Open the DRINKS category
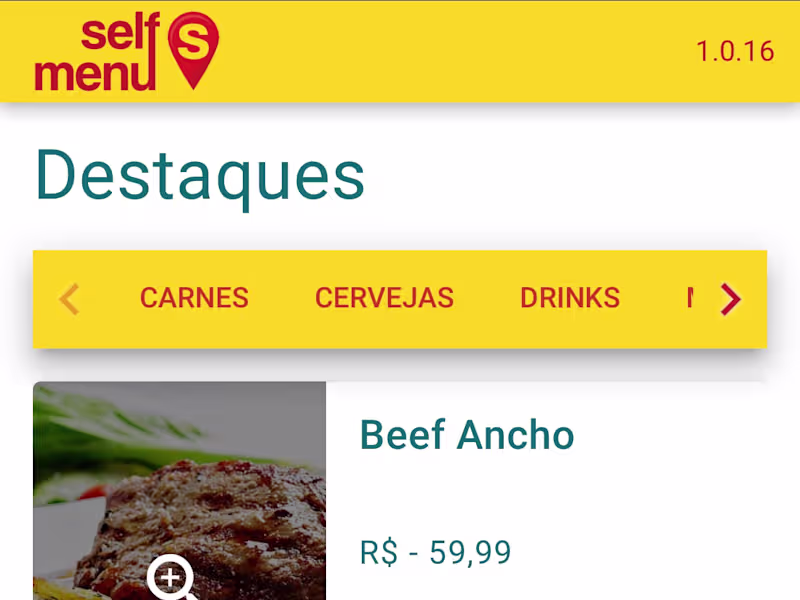Screen dimensions: 800x600 tap(569, 298)
